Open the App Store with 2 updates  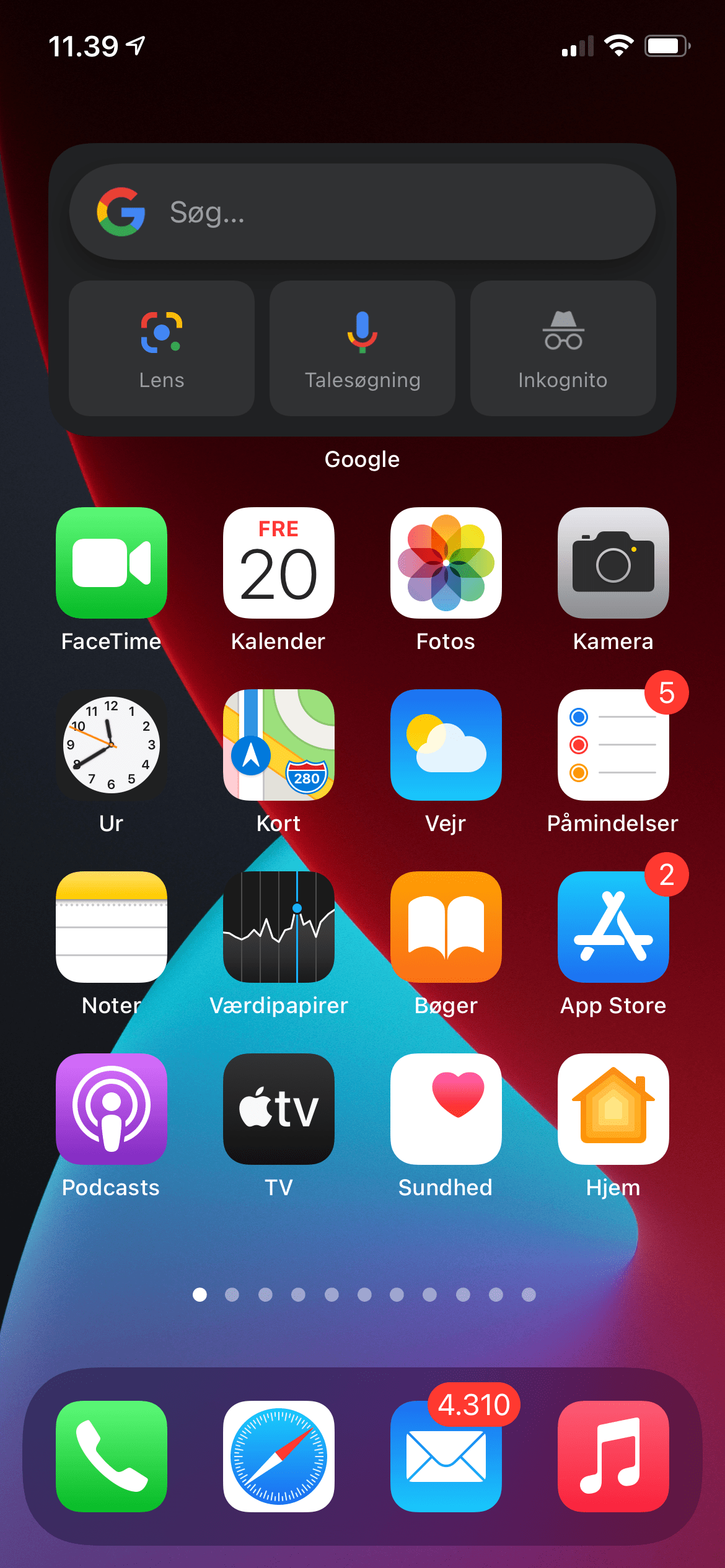coord(613,926)
